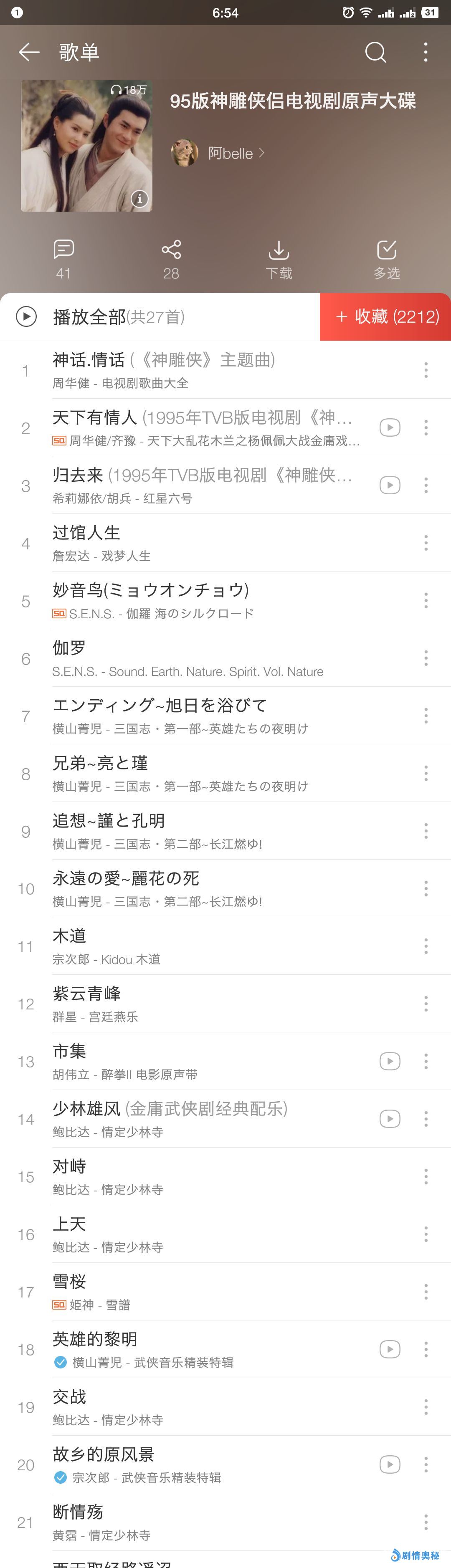Watch the video for 市集
This screenshot has width=451, height=1568.
390,1061
